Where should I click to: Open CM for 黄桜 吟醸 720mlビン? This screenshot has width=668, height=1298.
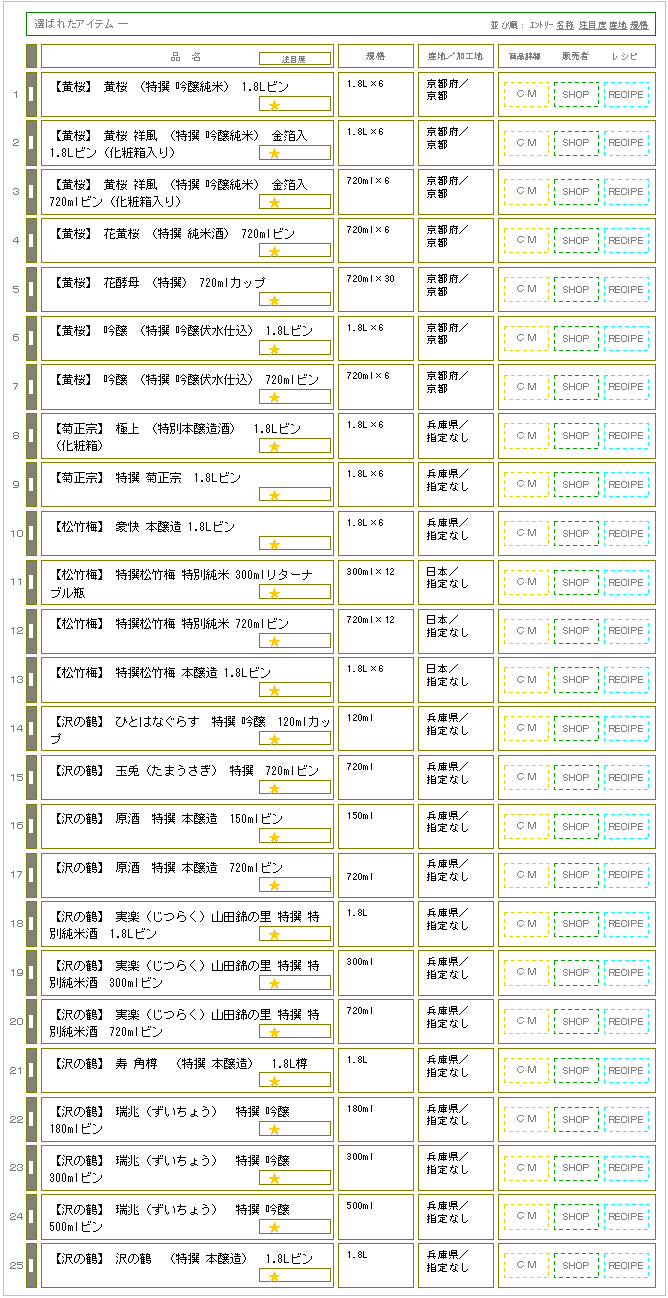click(526, 386)
